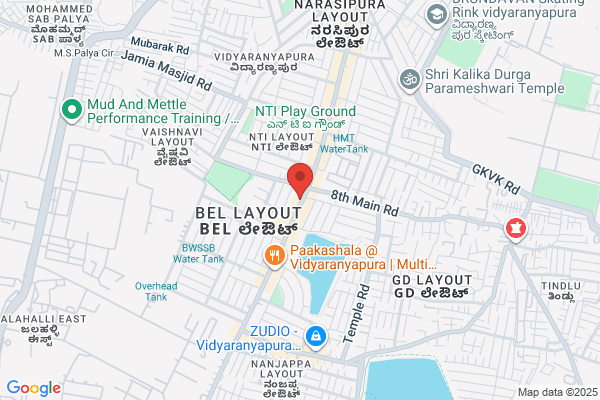Open Mud And Mettle Performance Training marker
This screenshot has width=600, height=400.
coord(72,111)
